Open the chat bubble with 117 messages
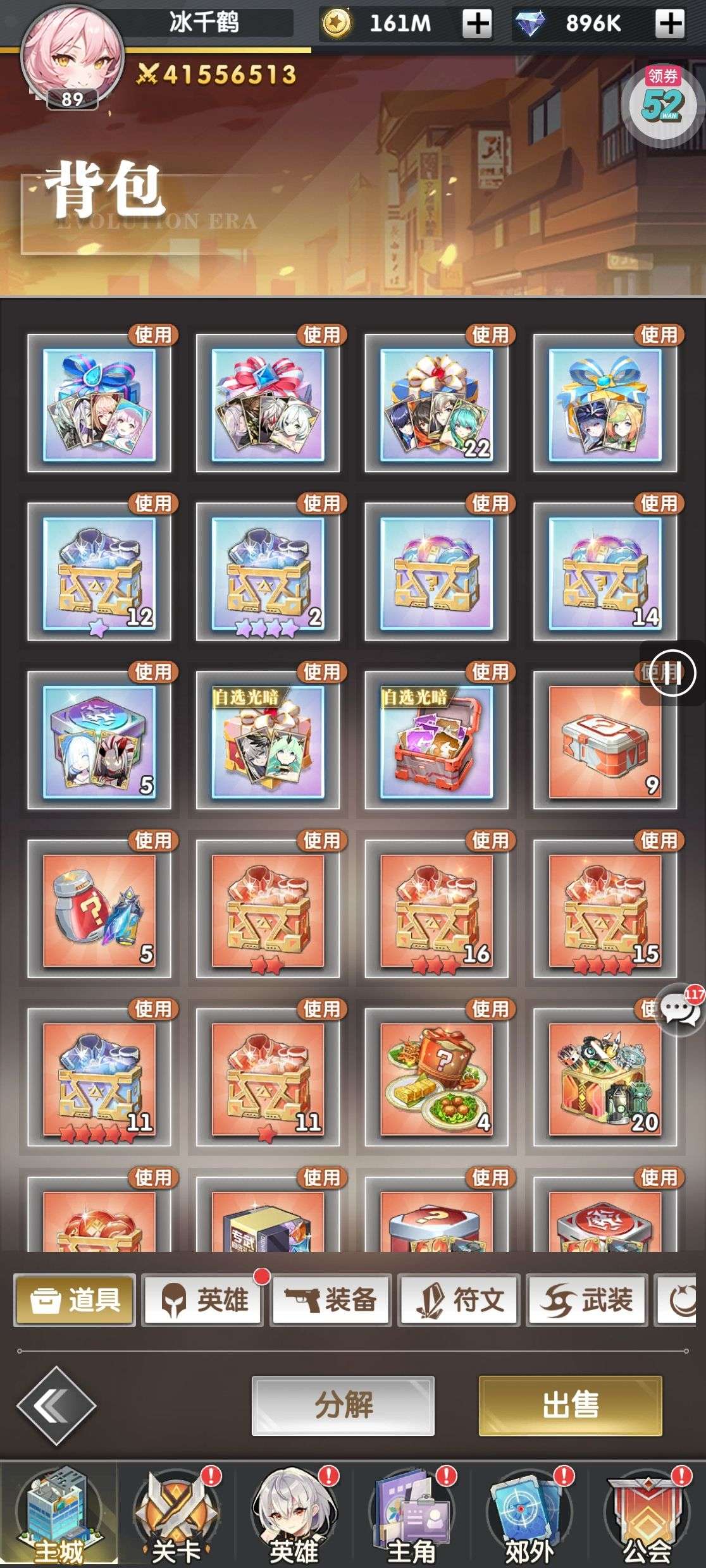This screenshot has width=706, height=1568. click(x=680, y=1010)
